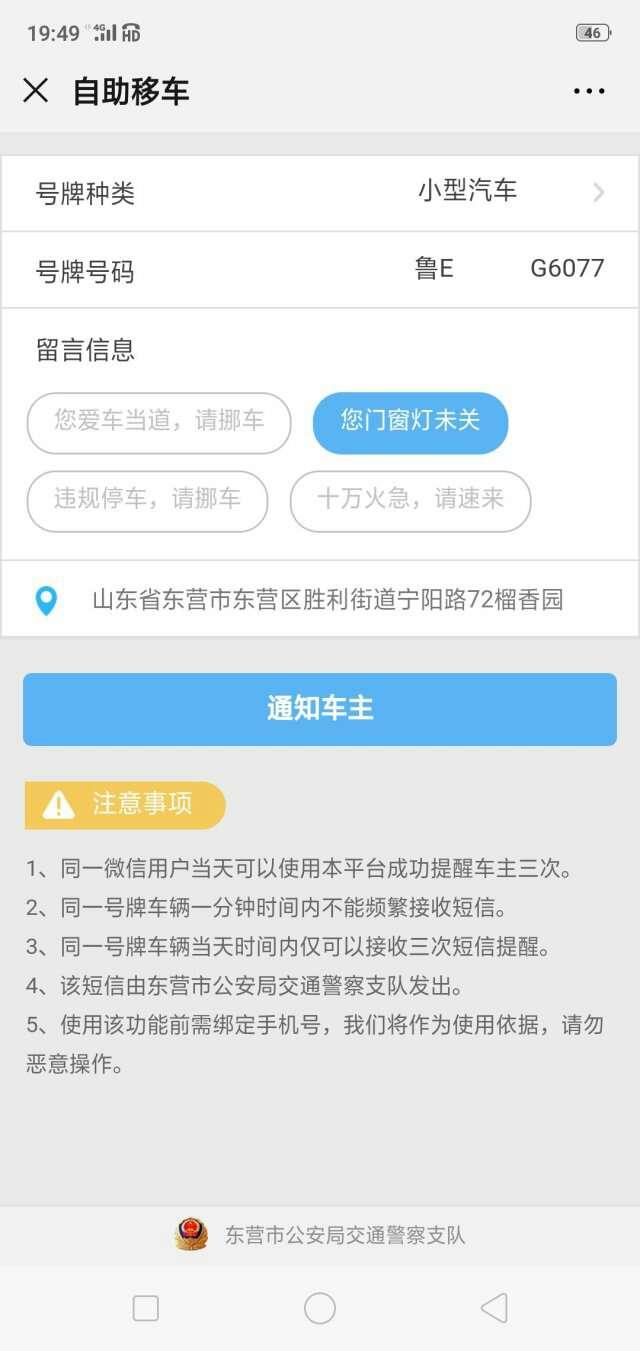Edit the plate number field G6077

point(567,269)
